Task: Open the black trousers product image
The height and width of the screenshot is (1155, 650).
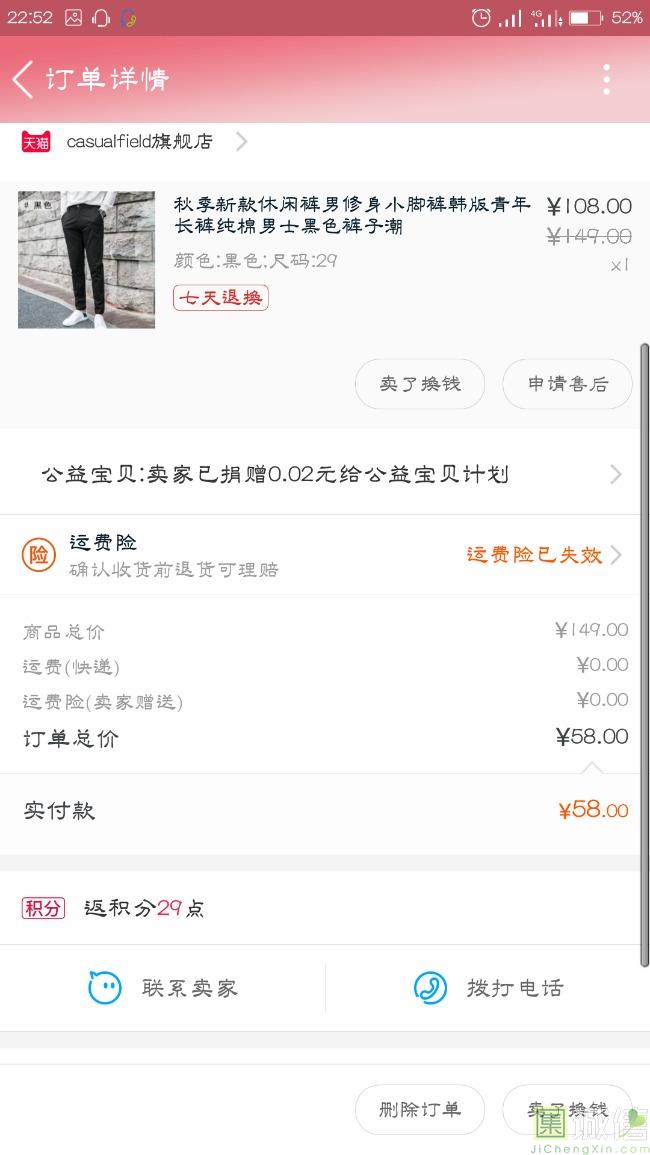Action: pos(87,260)
